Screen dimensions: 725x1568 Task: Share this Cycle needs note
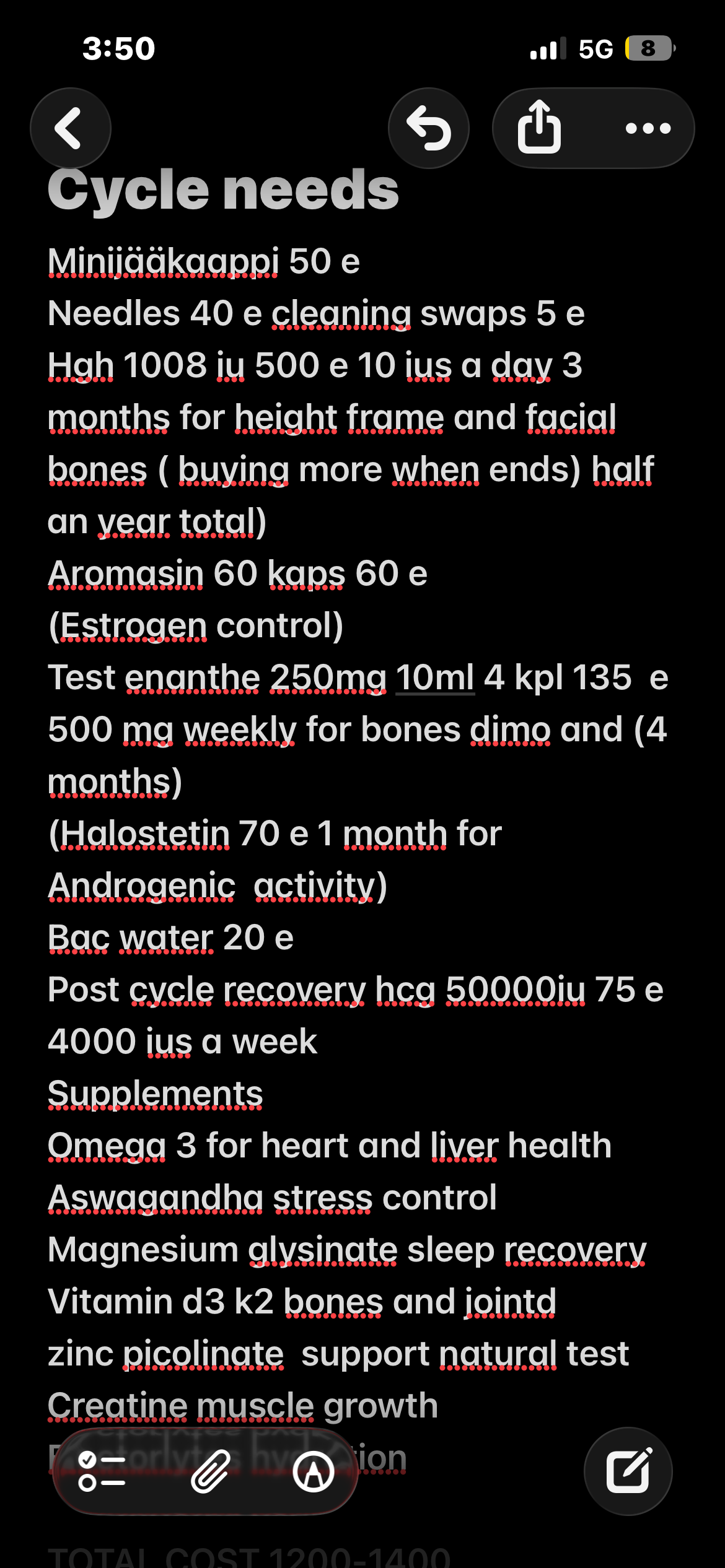tap(539, 127)
